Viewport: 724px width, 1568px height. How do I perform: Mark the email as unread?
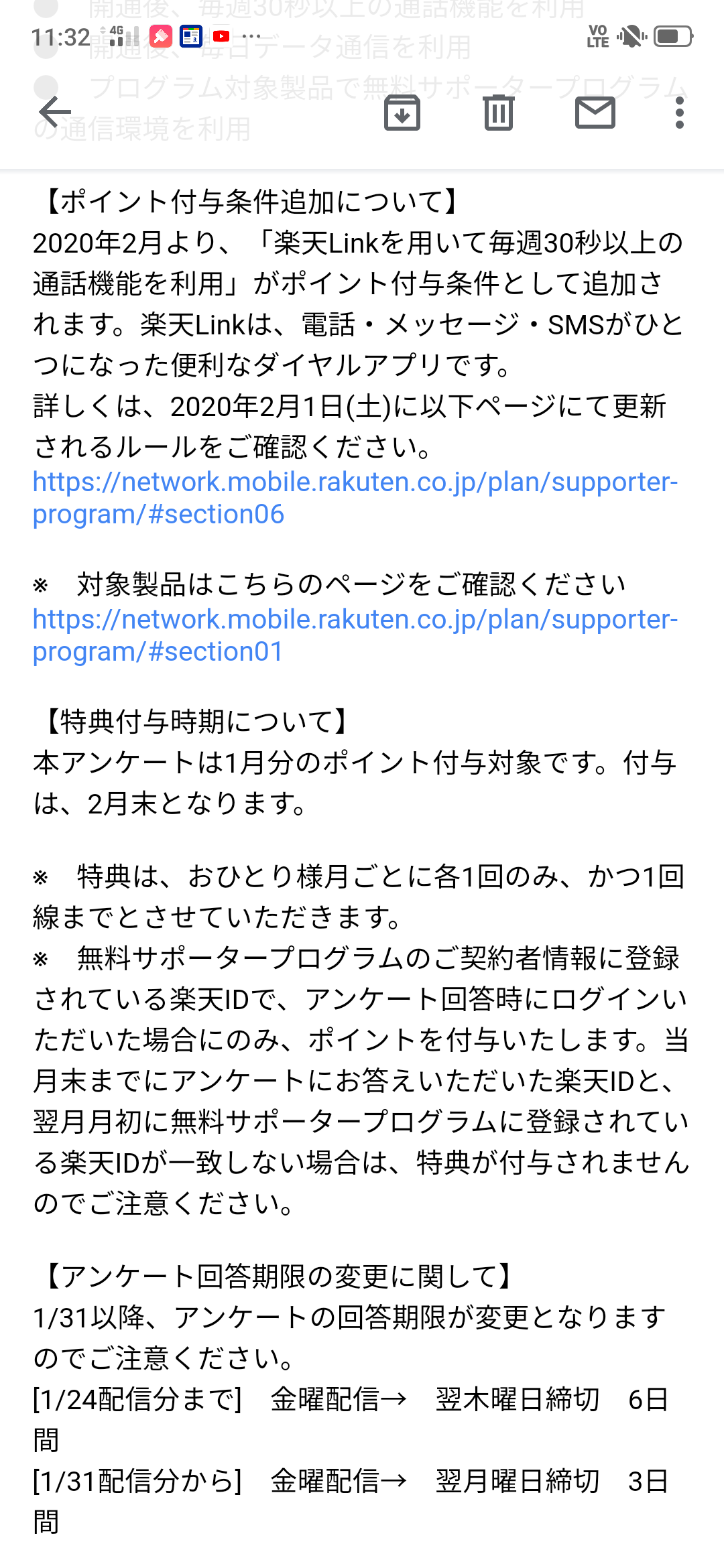595,112
